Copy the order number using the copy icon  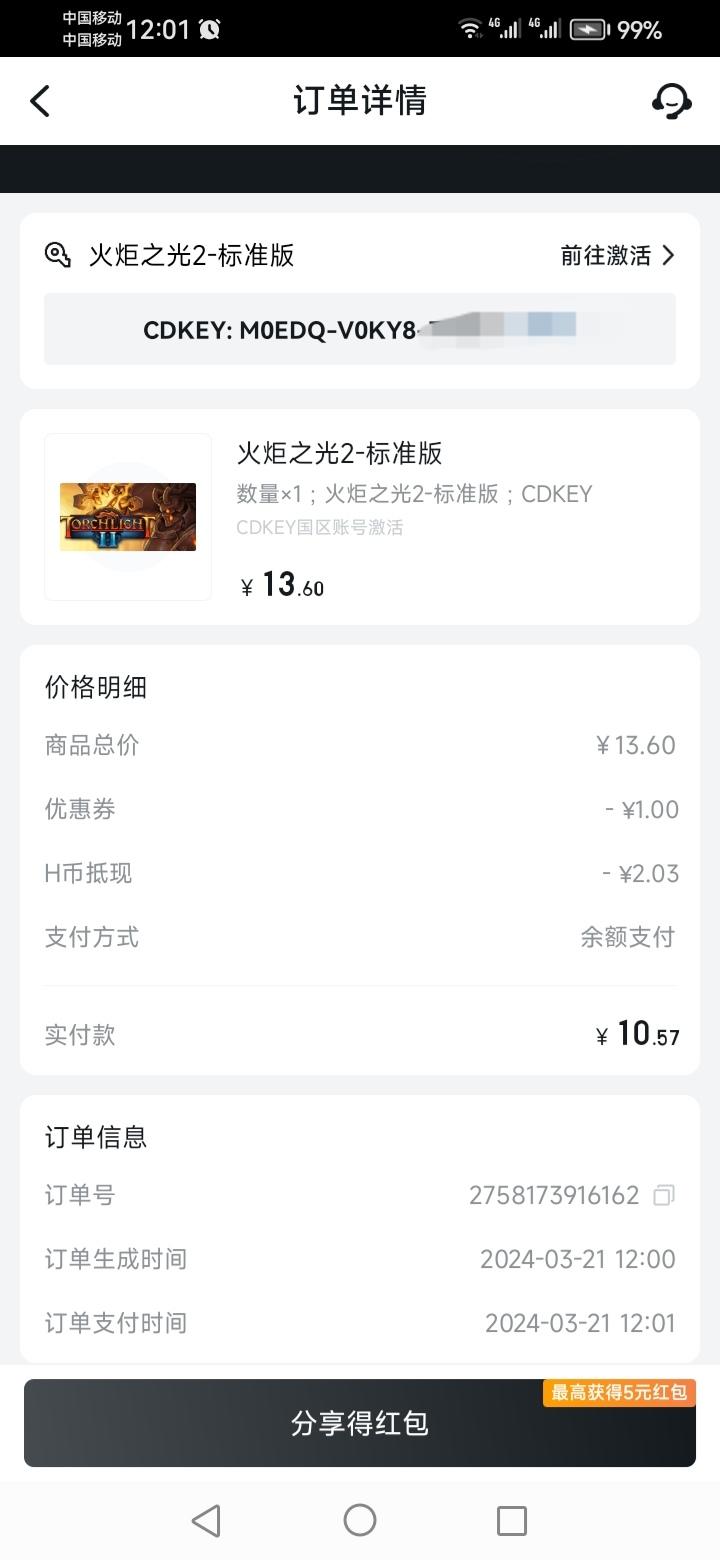coord(663,1195)
